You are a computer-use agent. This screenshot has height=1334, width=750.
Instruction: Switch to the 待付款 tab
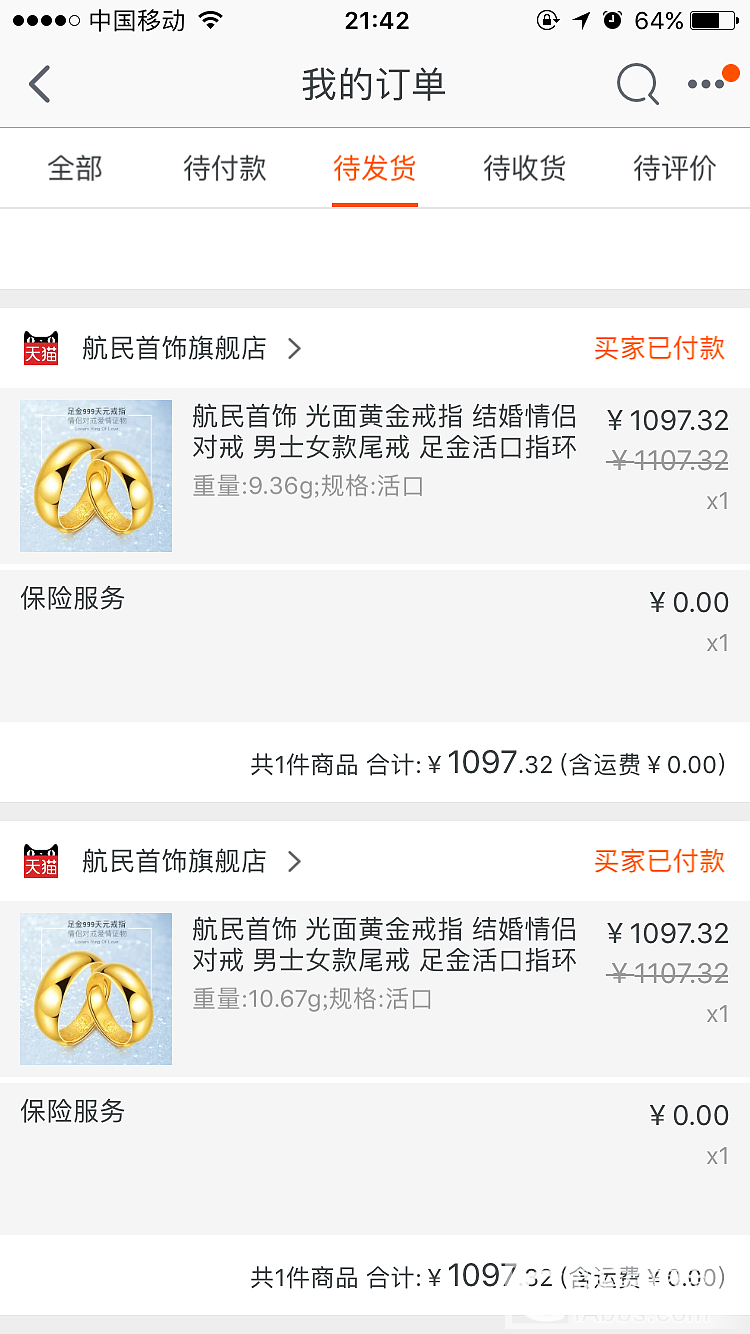coord(225,168)
